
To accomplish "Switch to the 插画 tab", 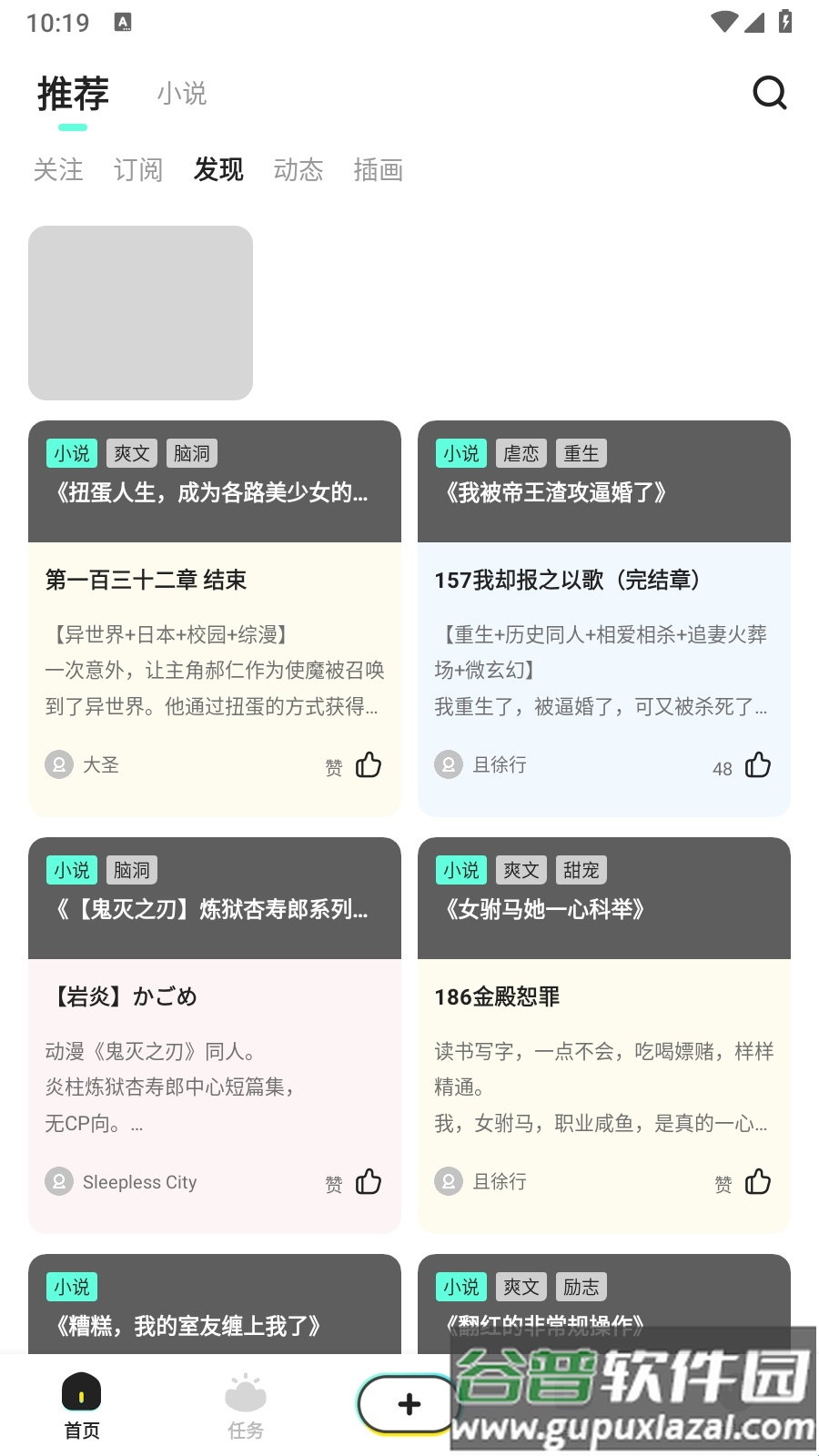I will [378, 169].
